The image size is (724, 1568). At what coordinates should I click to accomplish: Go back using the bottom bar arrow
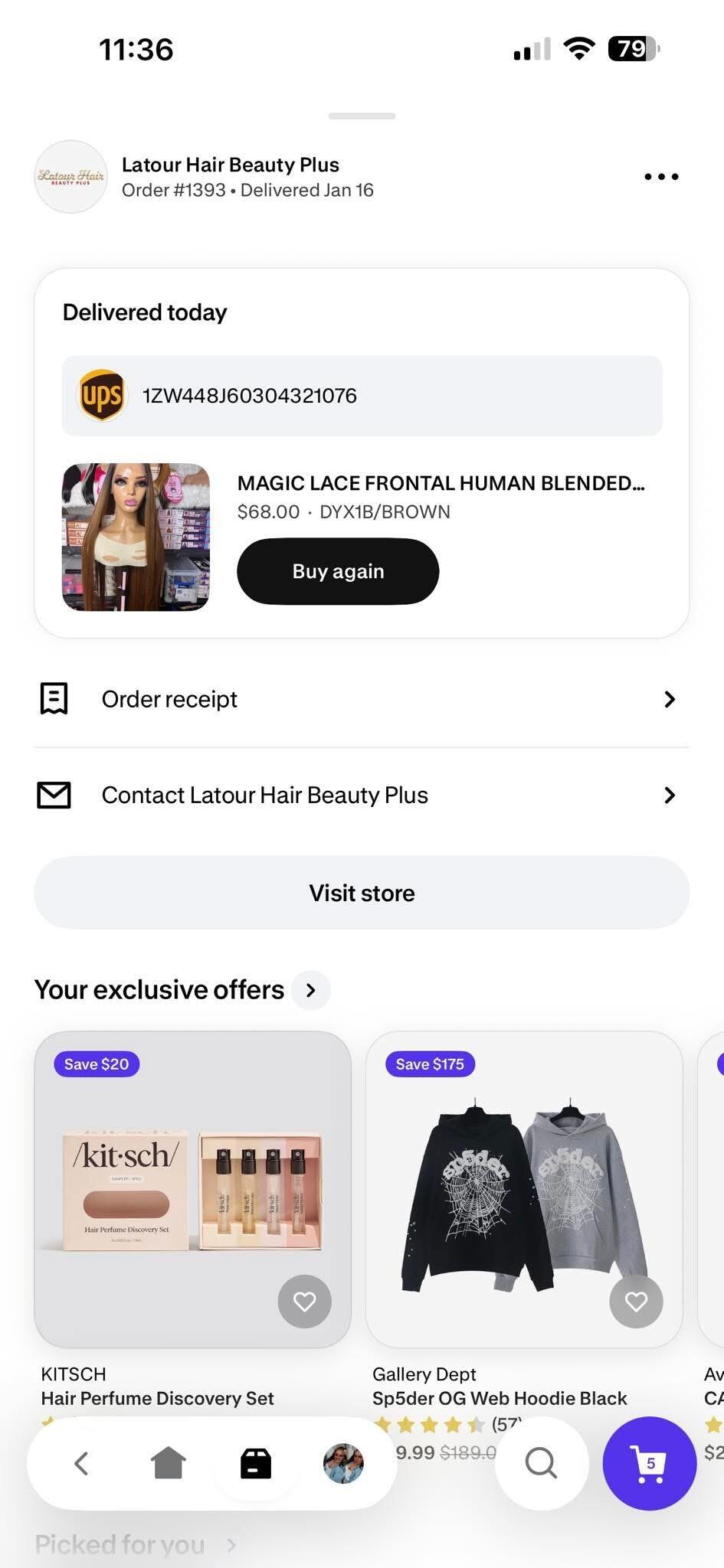coord(81,1463)
